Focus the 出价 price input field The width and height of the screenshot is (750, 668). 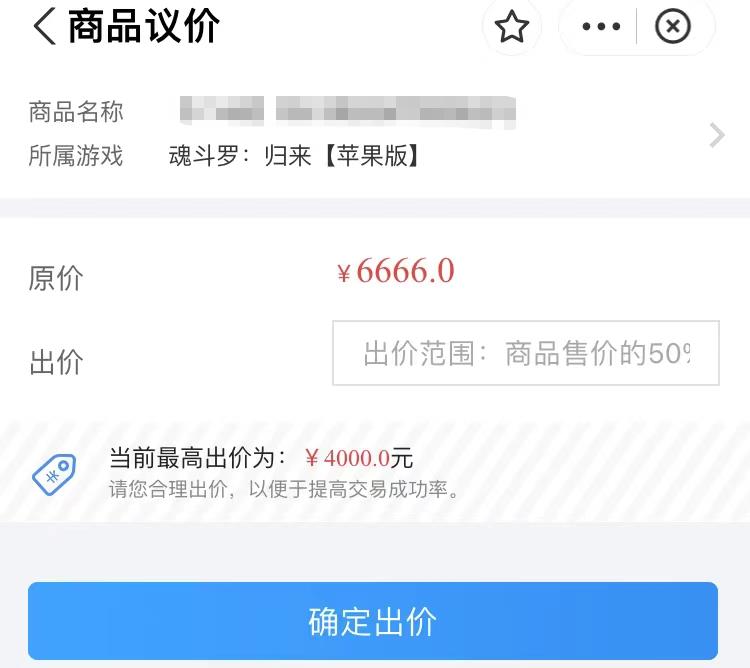[x=525, y=353]
